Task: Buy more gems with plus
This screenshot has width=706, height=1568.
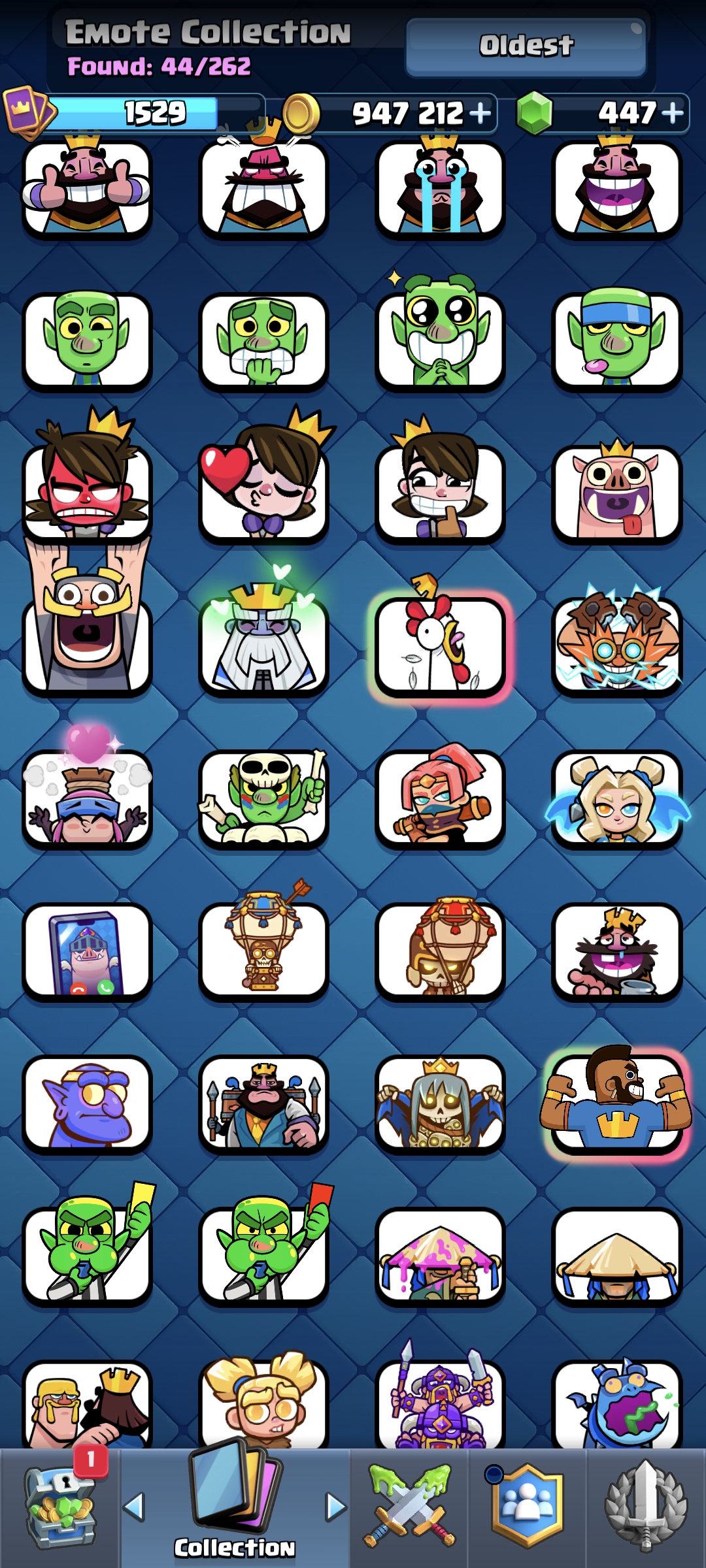Action: 672,113
